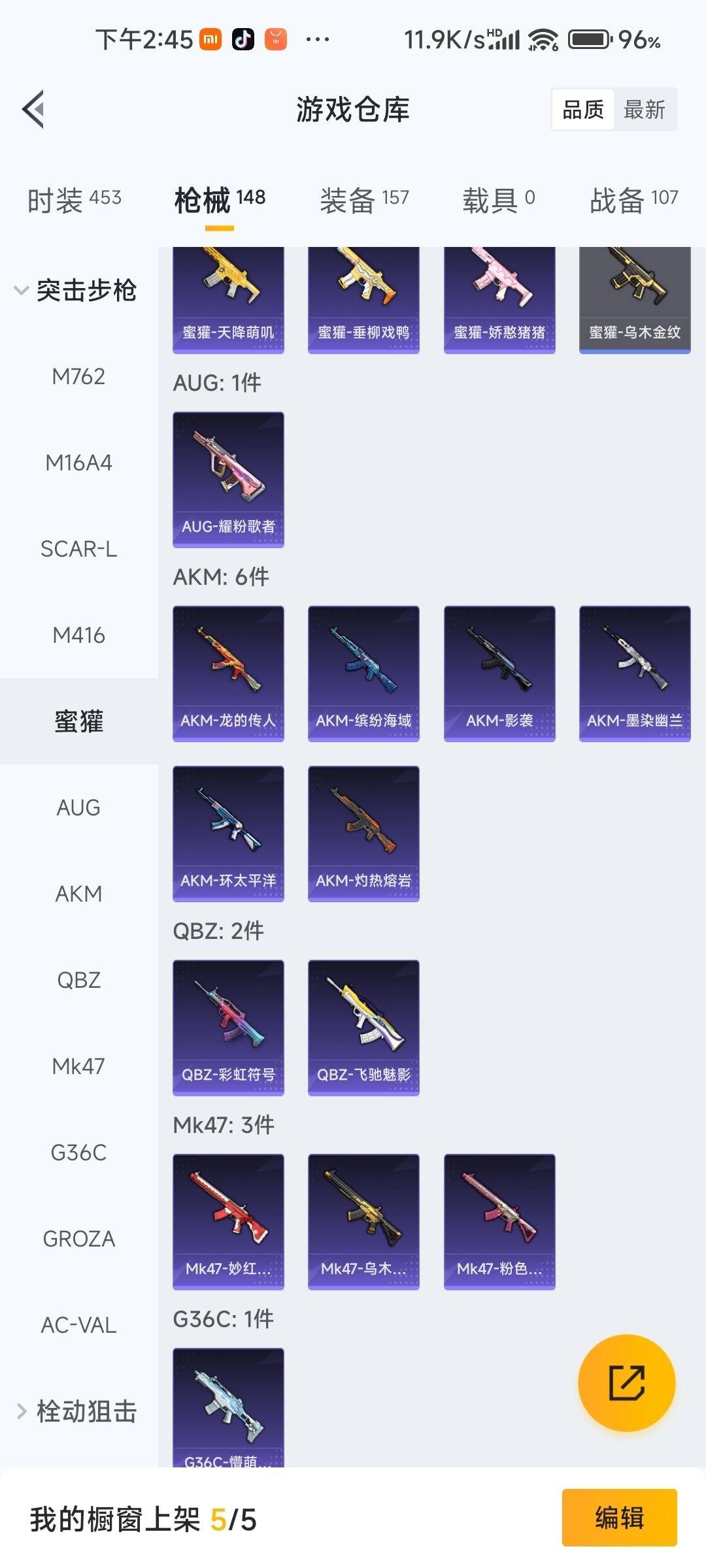Jump to GROZA in the sidebar
The width and height of the screenshot is (706, 1568).
coord(78,1239)
